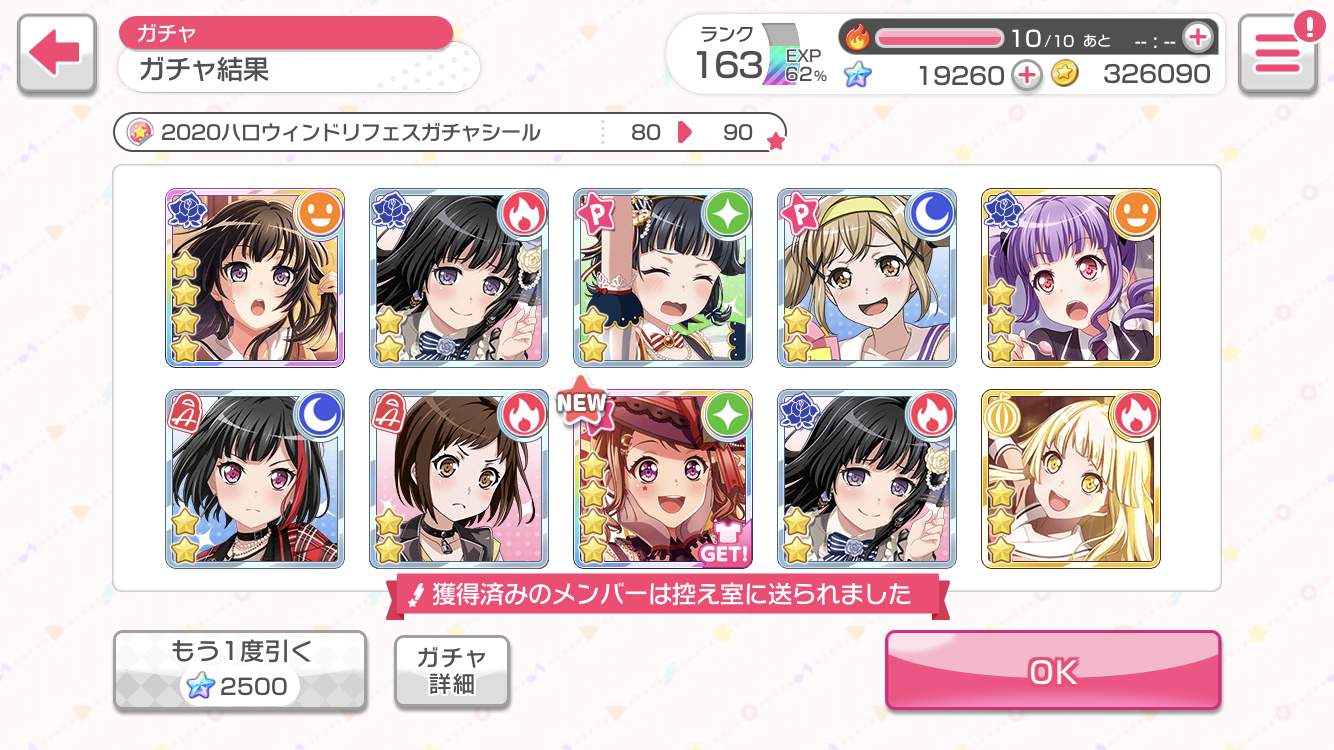The image size is (1334, 750).
Task: Buy more stars with plus next to 19260
Action: tap(1026, 75)
